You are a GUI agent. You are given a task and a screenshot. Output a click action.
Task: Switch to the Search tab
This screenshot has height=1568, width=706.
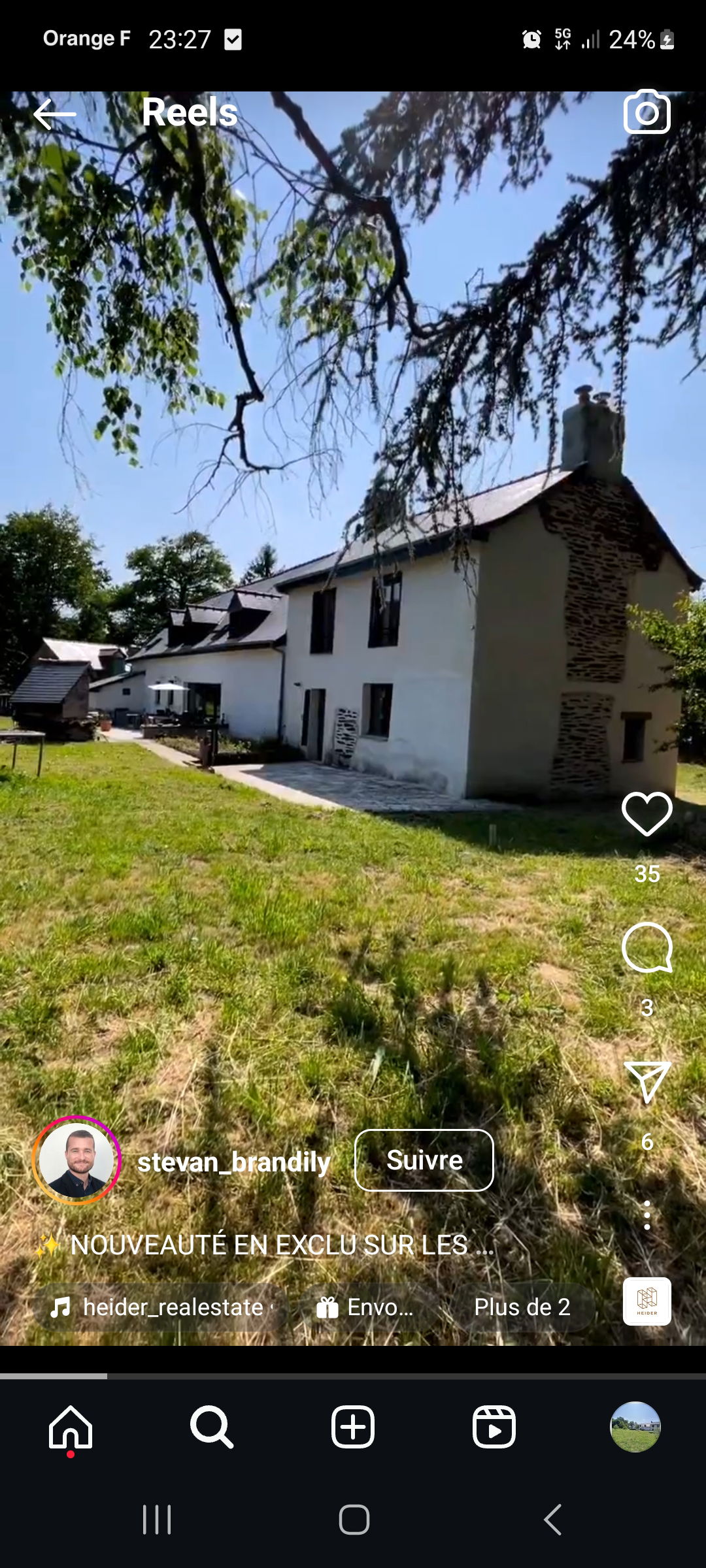click(x=212, y=1427)
